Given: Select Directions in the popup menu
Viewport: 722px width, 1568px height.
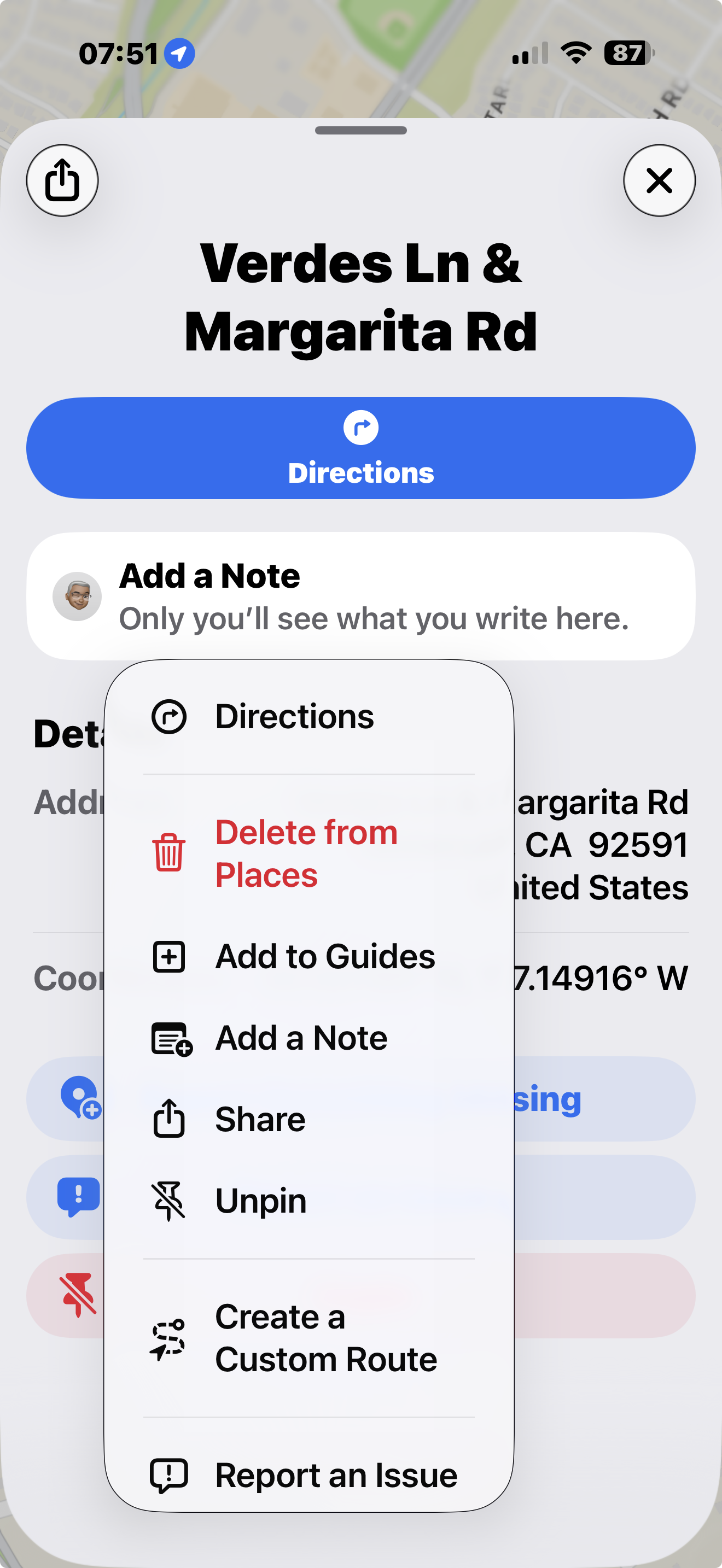Looking at the screenshot, I should click(309, 716).
